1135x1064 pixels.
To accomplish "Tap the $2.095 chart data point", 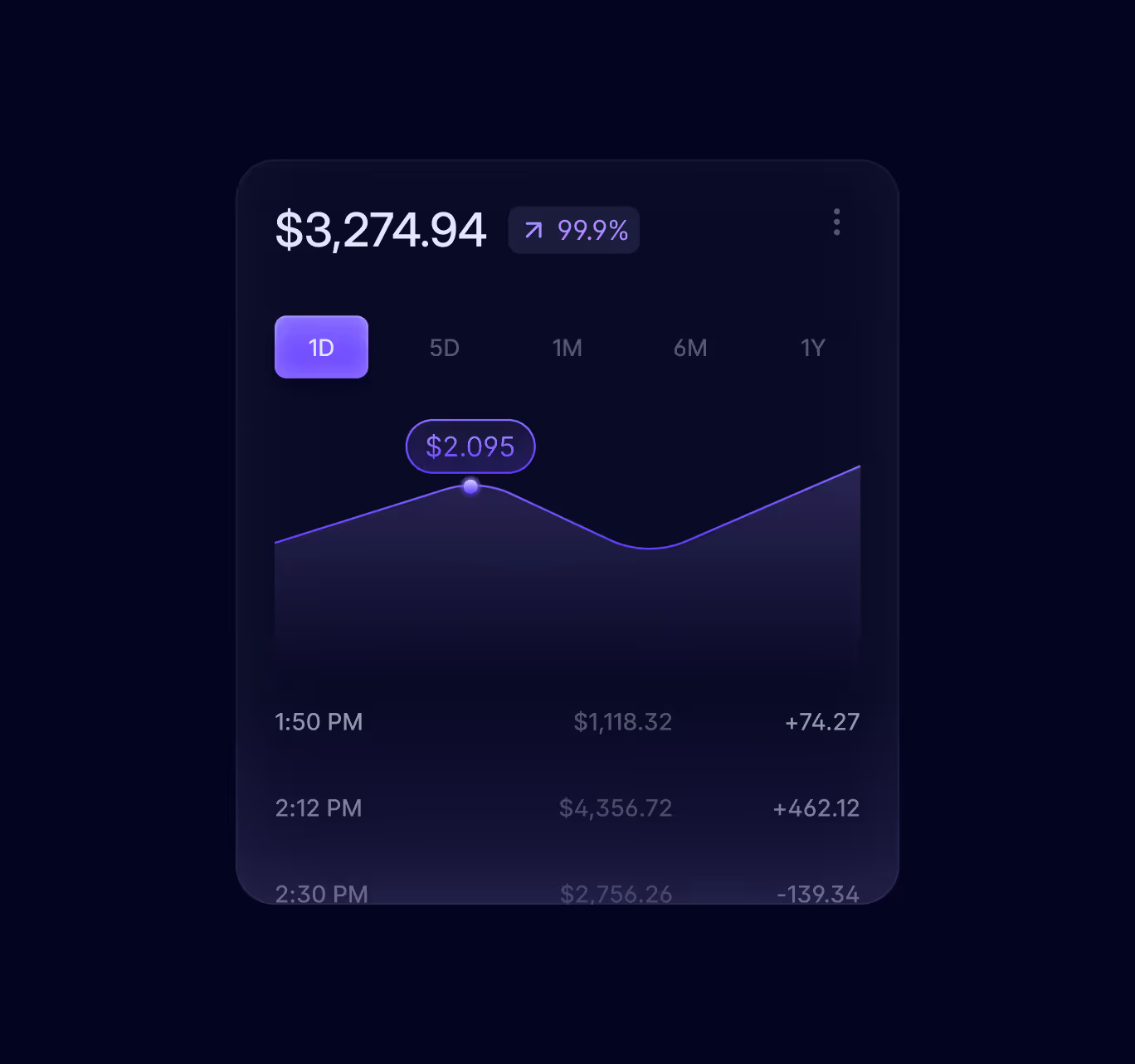I will pyautogui.click(x=470, y=486).
